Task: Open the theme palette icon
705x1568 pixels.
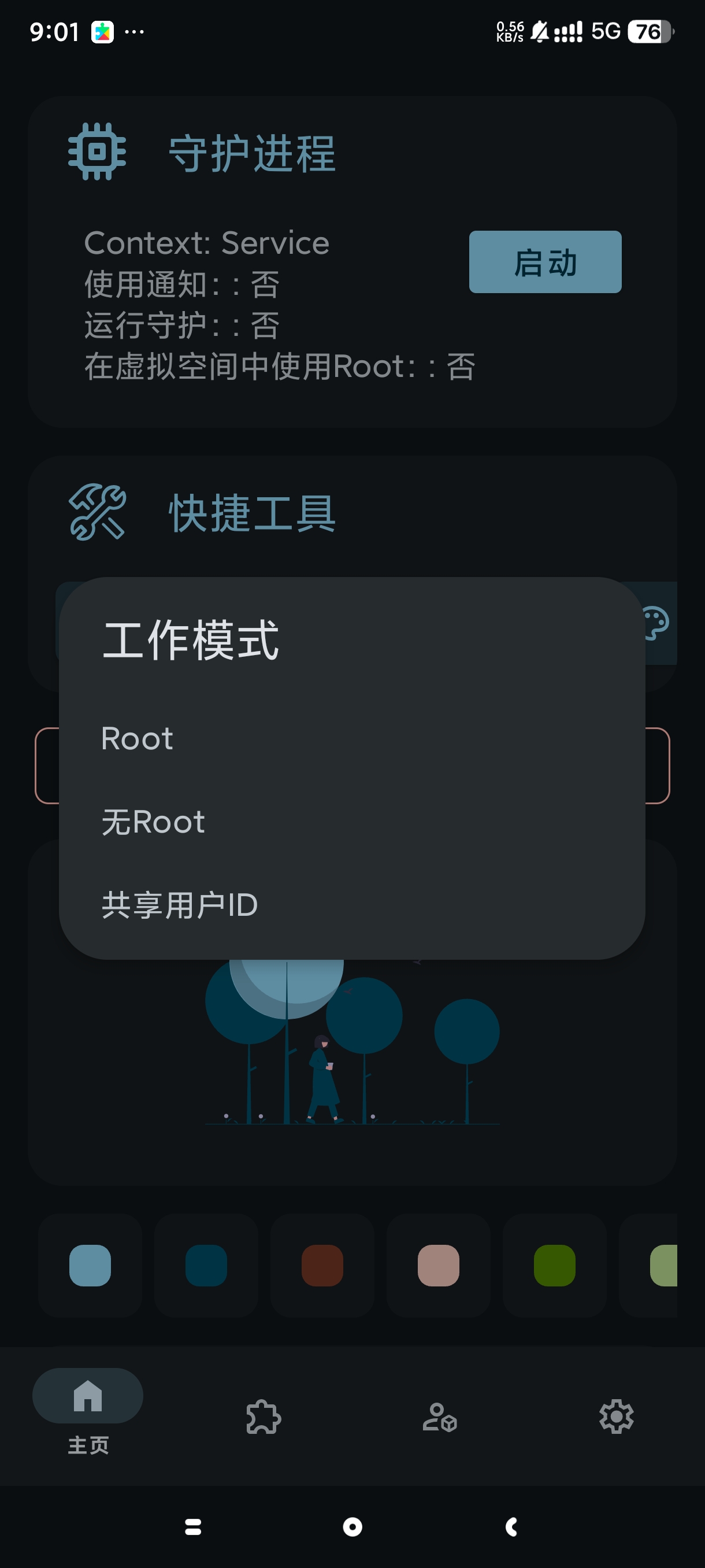Action: [x=656, y=622]
